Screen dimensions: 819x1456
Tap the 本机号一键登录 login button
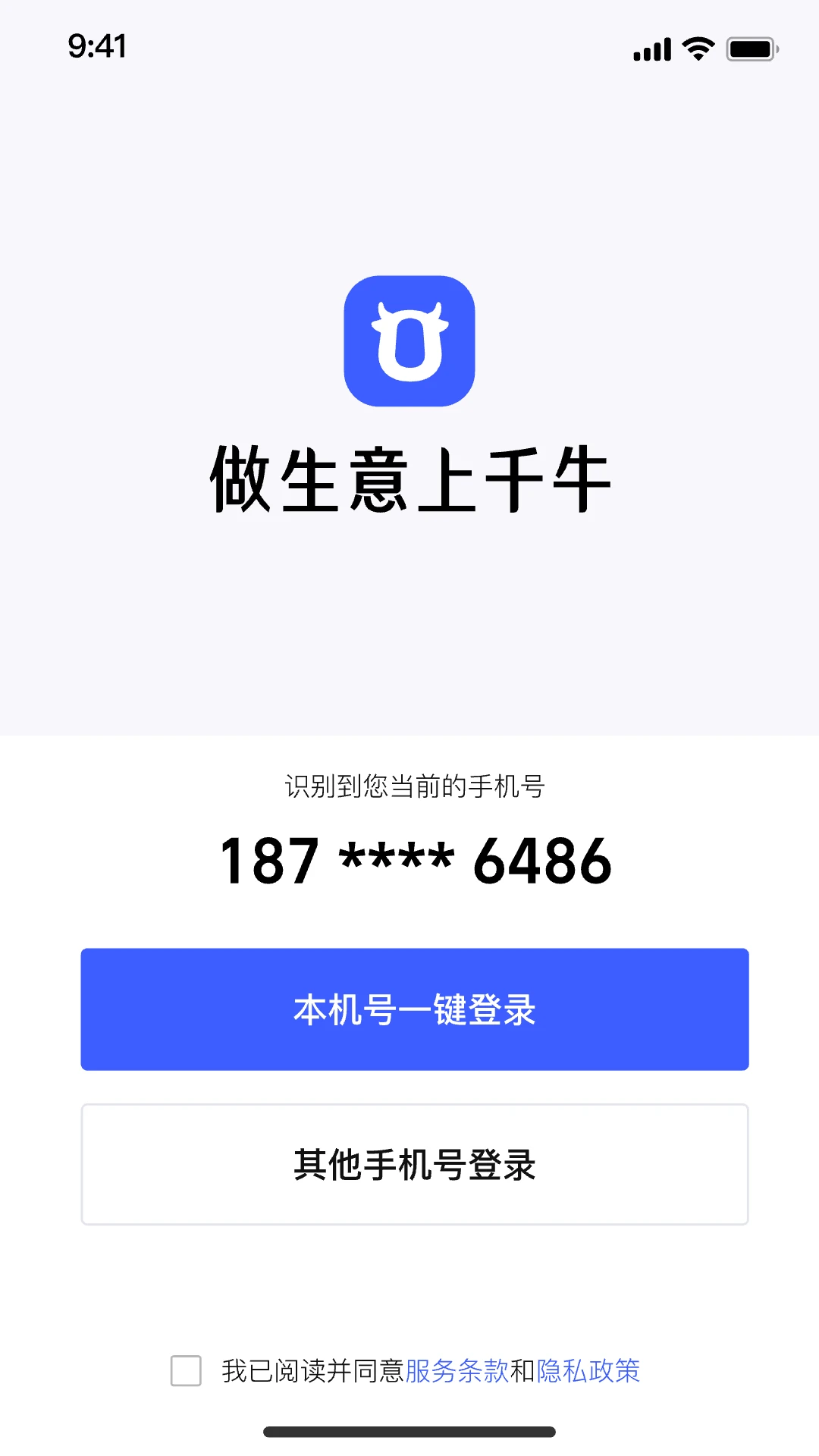pyautogui.click(x=414, y=1009)
